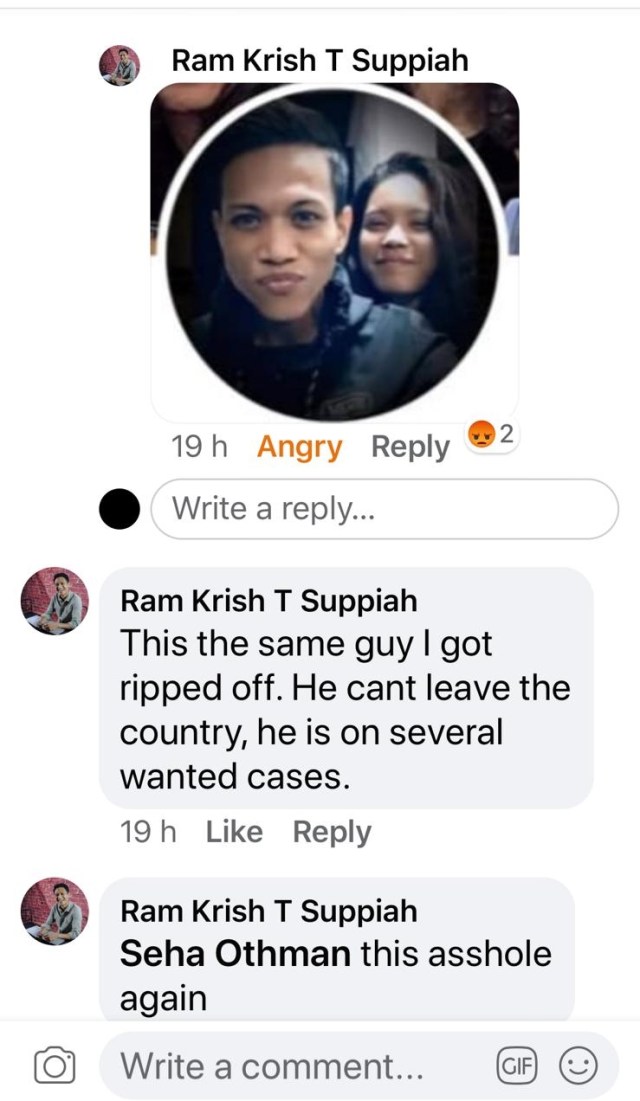640x1101 pixels.
Task: View the angry reactions count on photo
Action: click(x=492, y=435)
